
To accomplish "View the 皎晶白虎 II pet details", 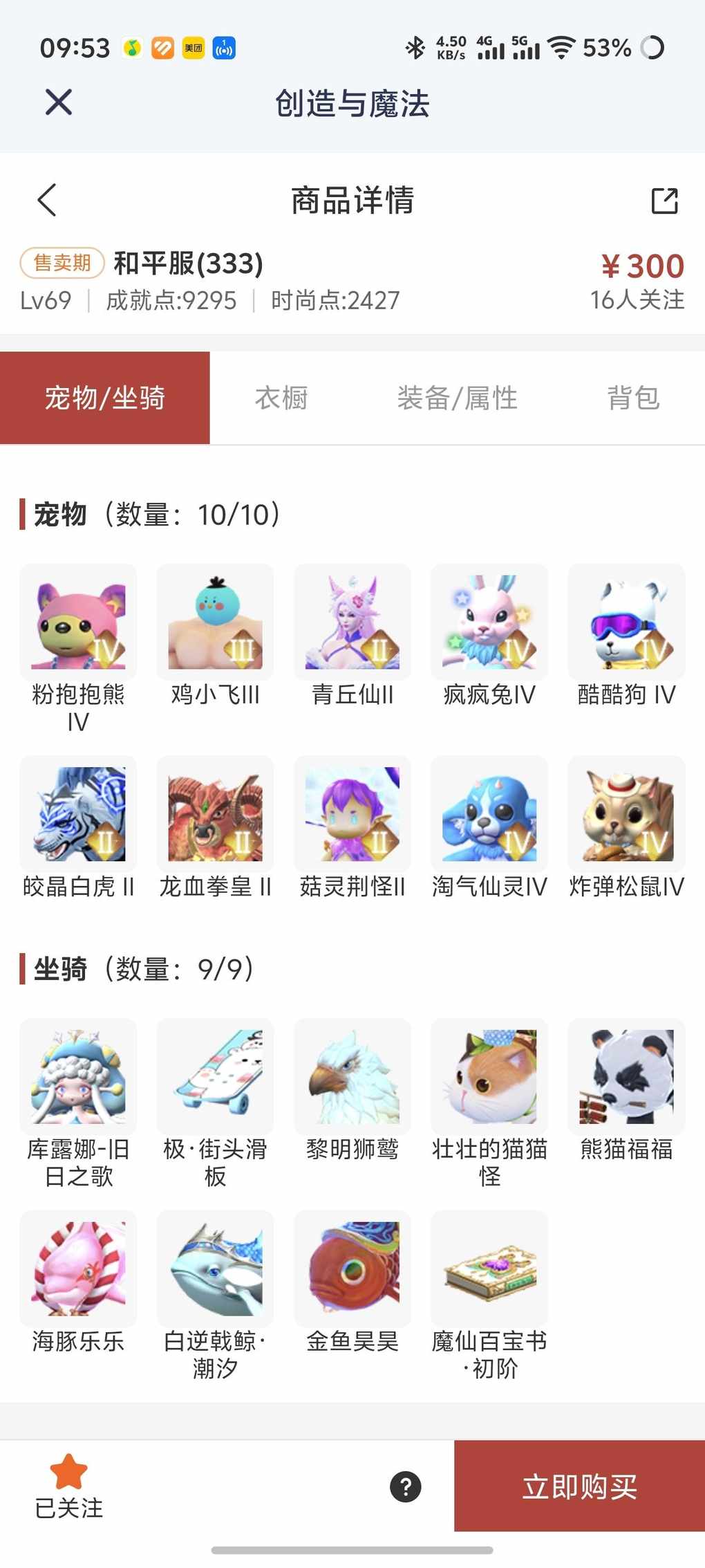I will 78,814.
